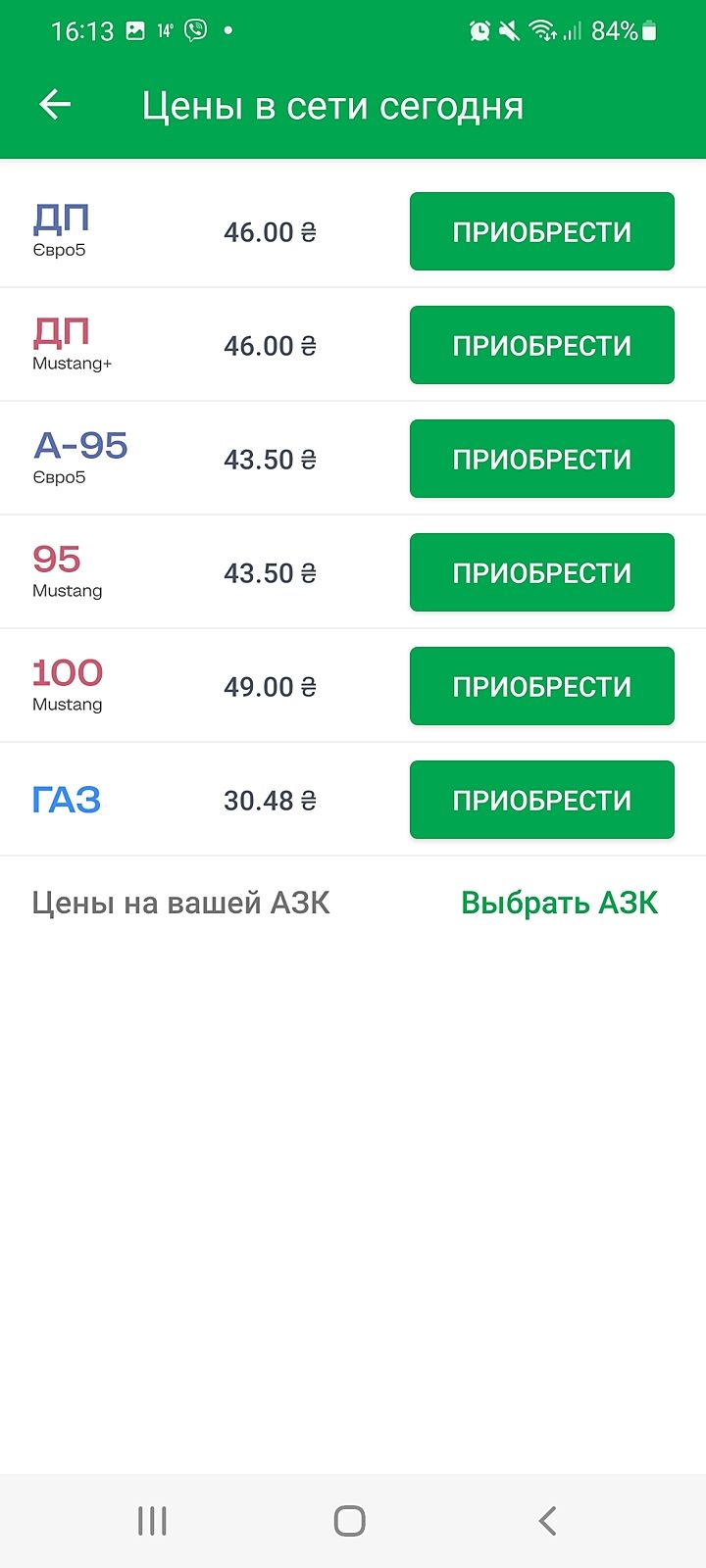Purchase ГАЗ at 30.48 ₴

(541, 800)
